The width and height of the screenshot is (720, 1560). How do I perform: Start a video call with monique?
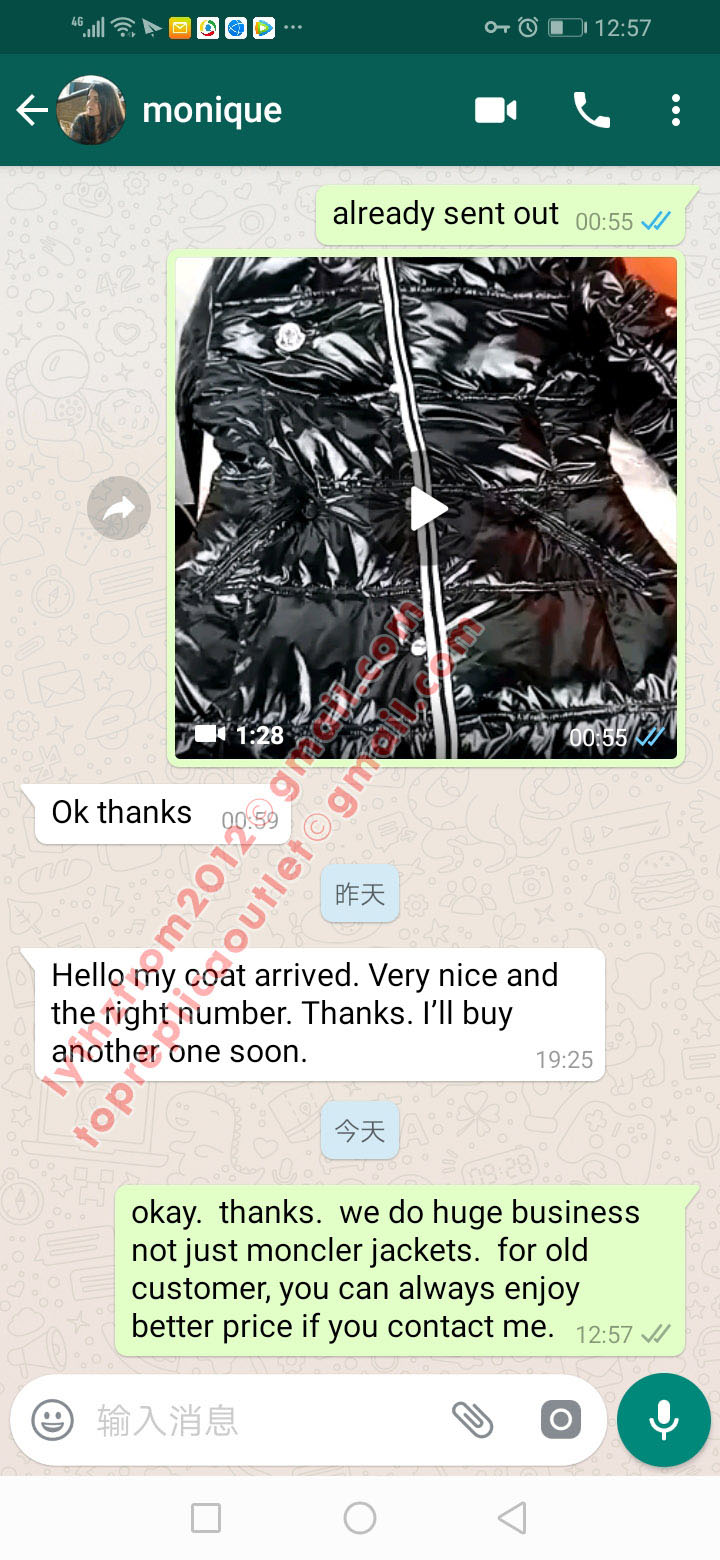496,110
